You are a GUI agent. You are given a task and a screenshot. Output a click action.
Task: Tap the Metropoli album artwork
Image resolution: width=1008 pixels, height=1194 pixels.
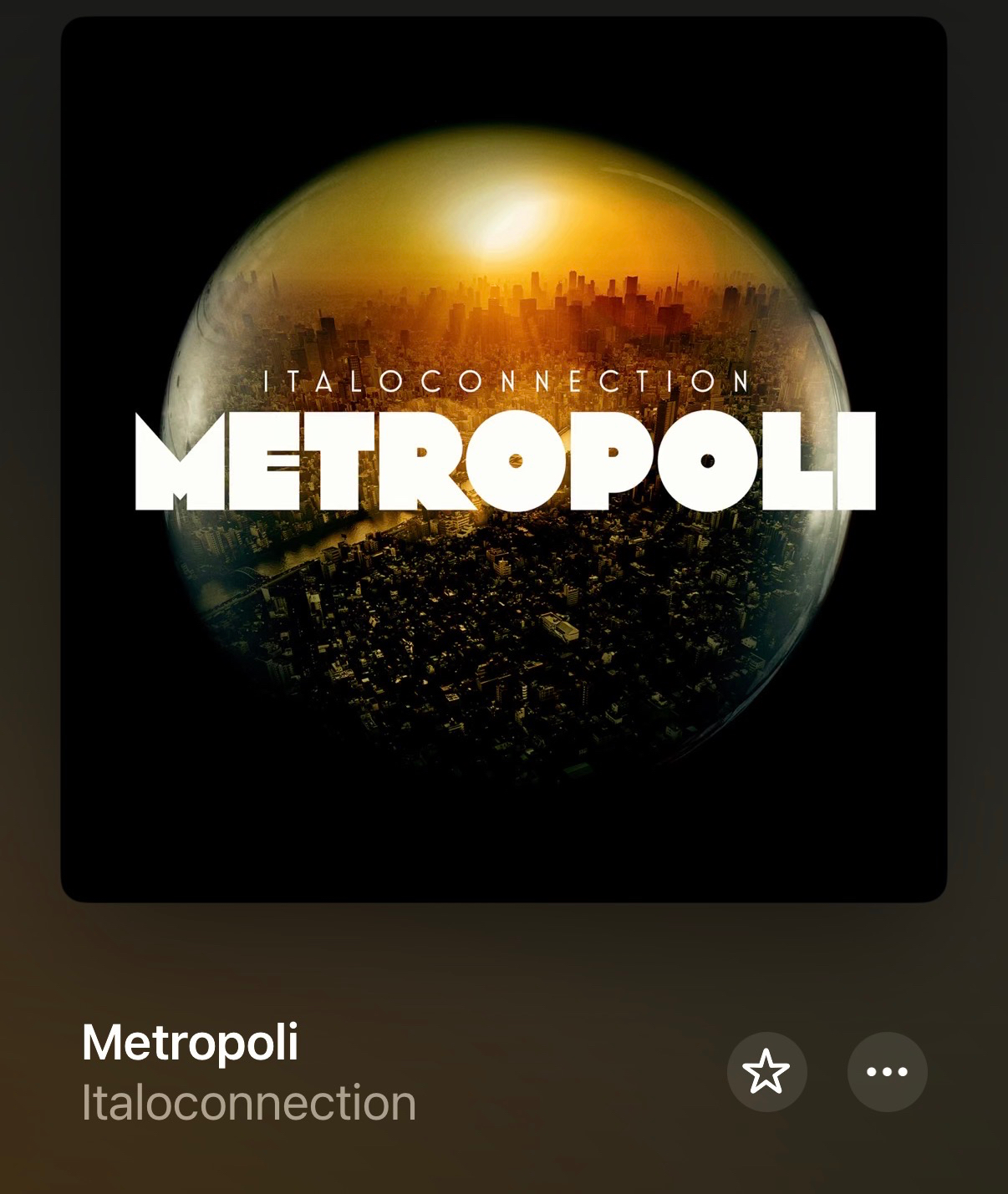pyautogui.click(x=504, y=460)
